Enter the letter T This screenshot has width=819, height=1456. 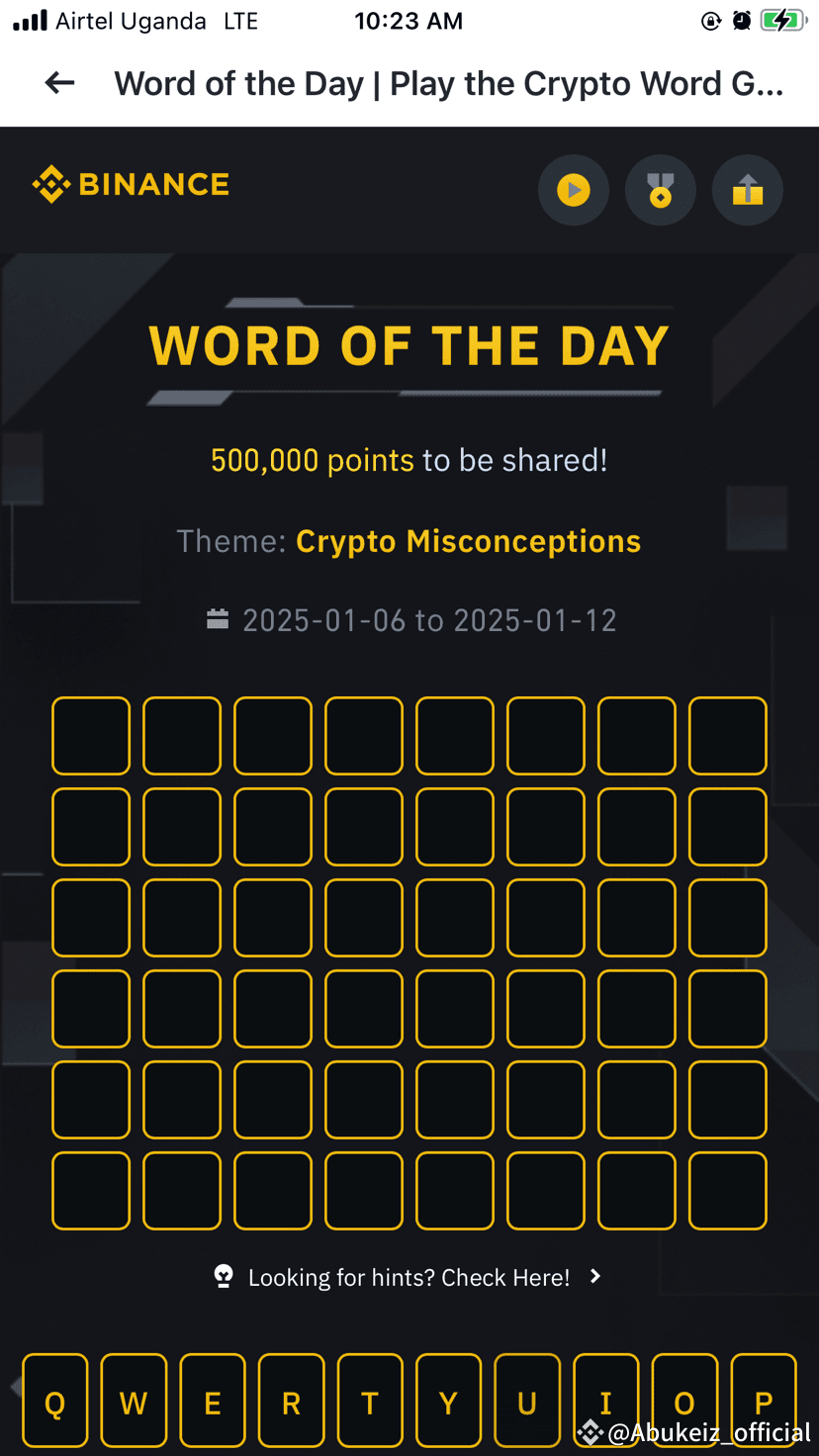pos(370,1402)
